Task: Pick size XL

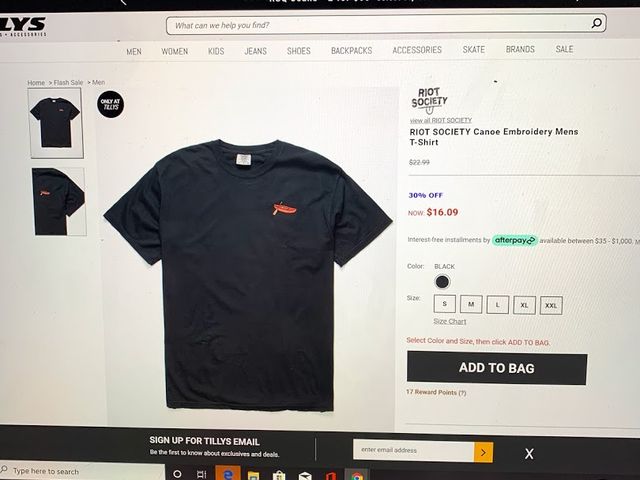Action: 524,305
